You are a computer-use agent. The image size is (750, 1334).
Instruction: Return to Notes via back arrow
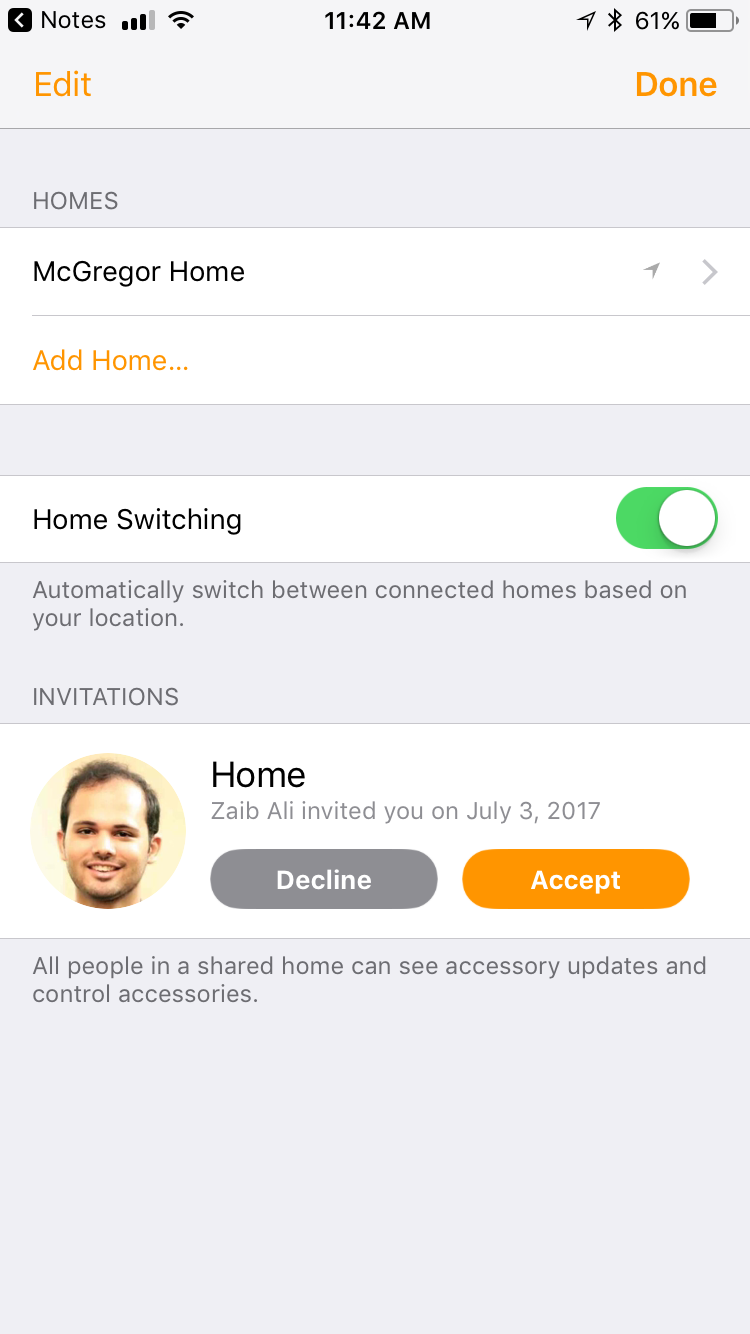pos(20,20)
